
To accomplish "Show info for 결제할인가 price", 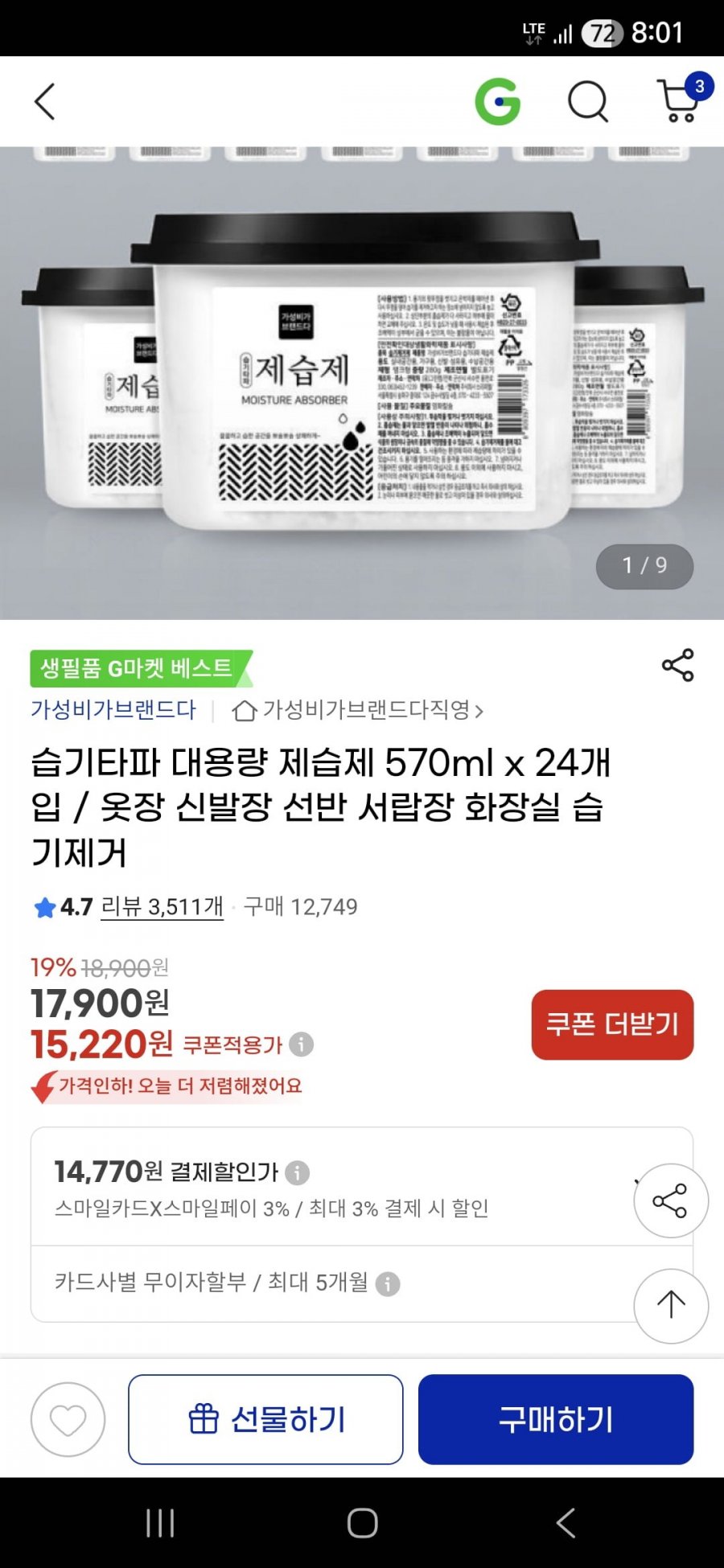I will click(298, 1173).
